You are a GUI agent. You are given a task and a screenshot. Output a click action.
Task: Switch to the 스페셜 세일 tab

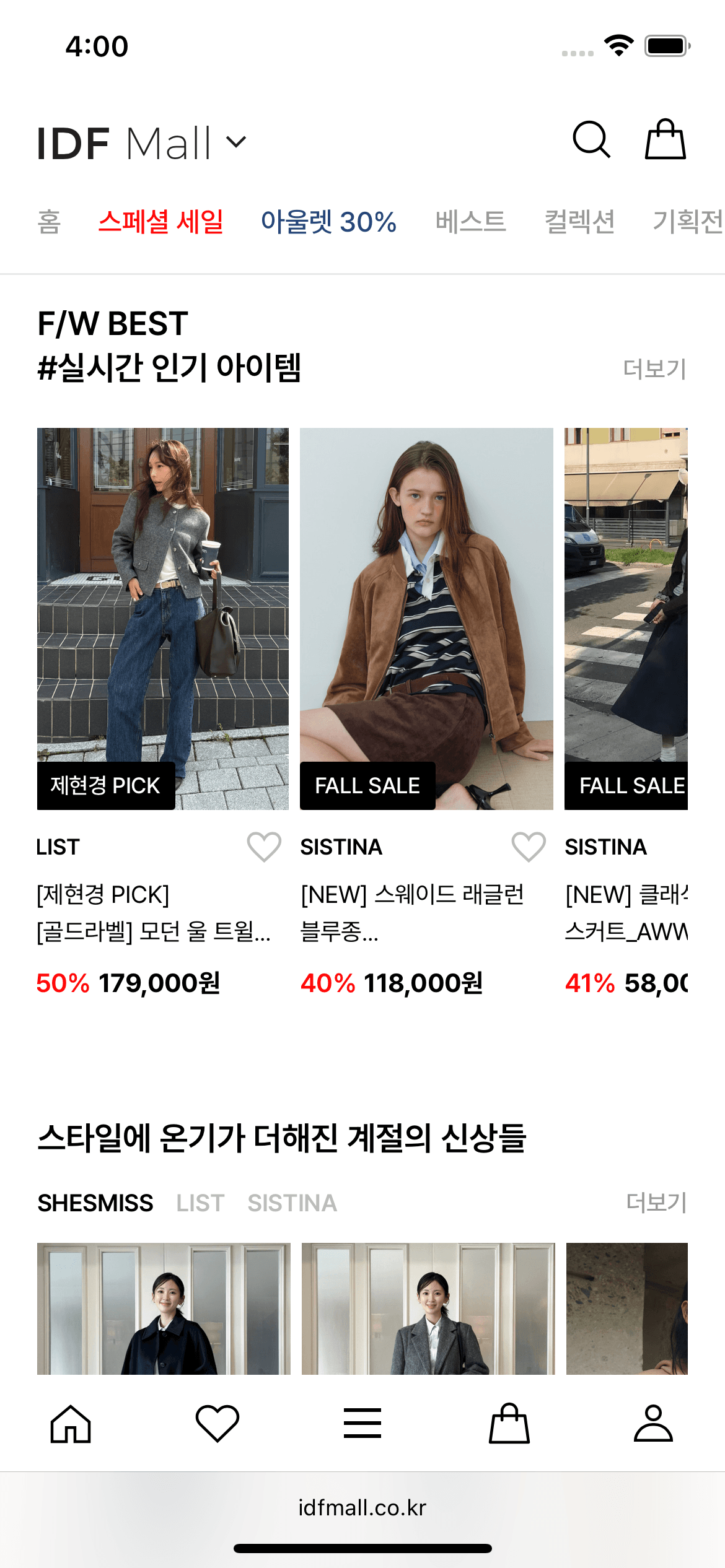click(x=161, y=222)
